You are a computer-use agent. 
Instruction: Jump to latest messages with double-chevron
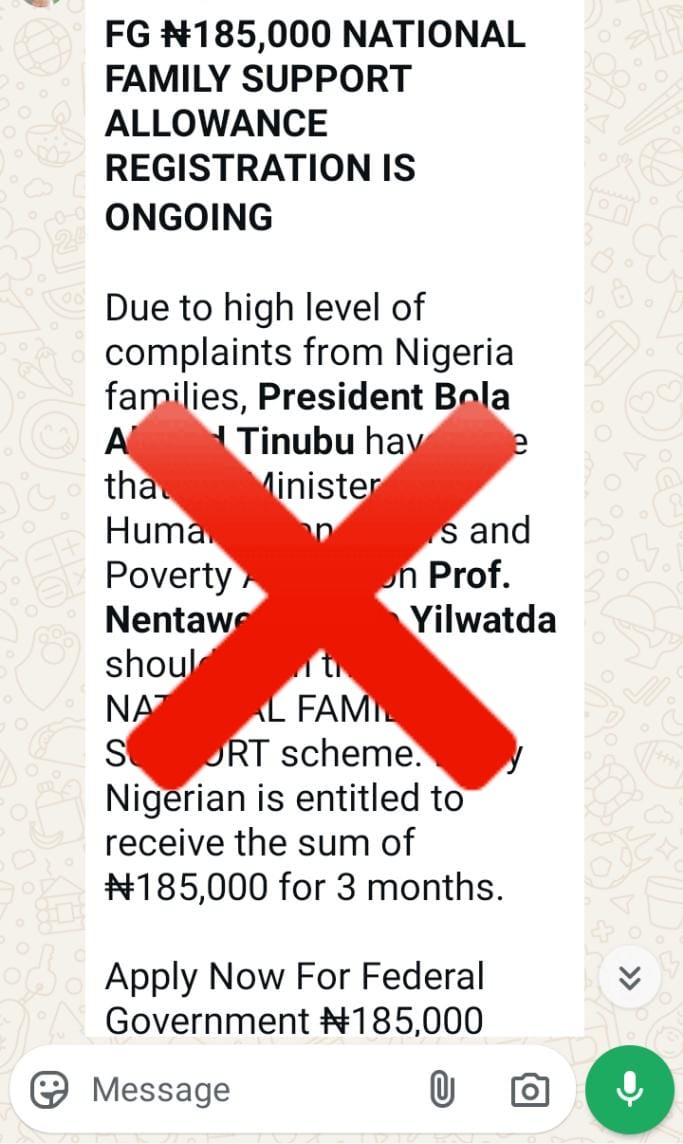pyautogui.click(x=629, y=977)
